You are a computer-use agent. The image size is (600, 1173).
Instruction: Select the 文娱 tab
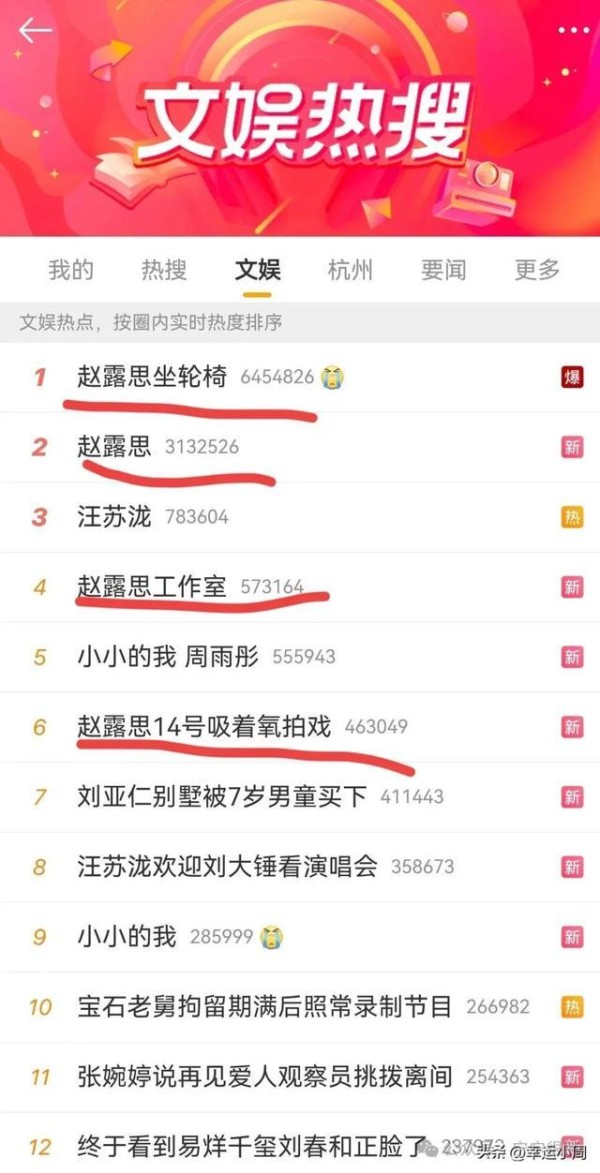pos(257,270)
